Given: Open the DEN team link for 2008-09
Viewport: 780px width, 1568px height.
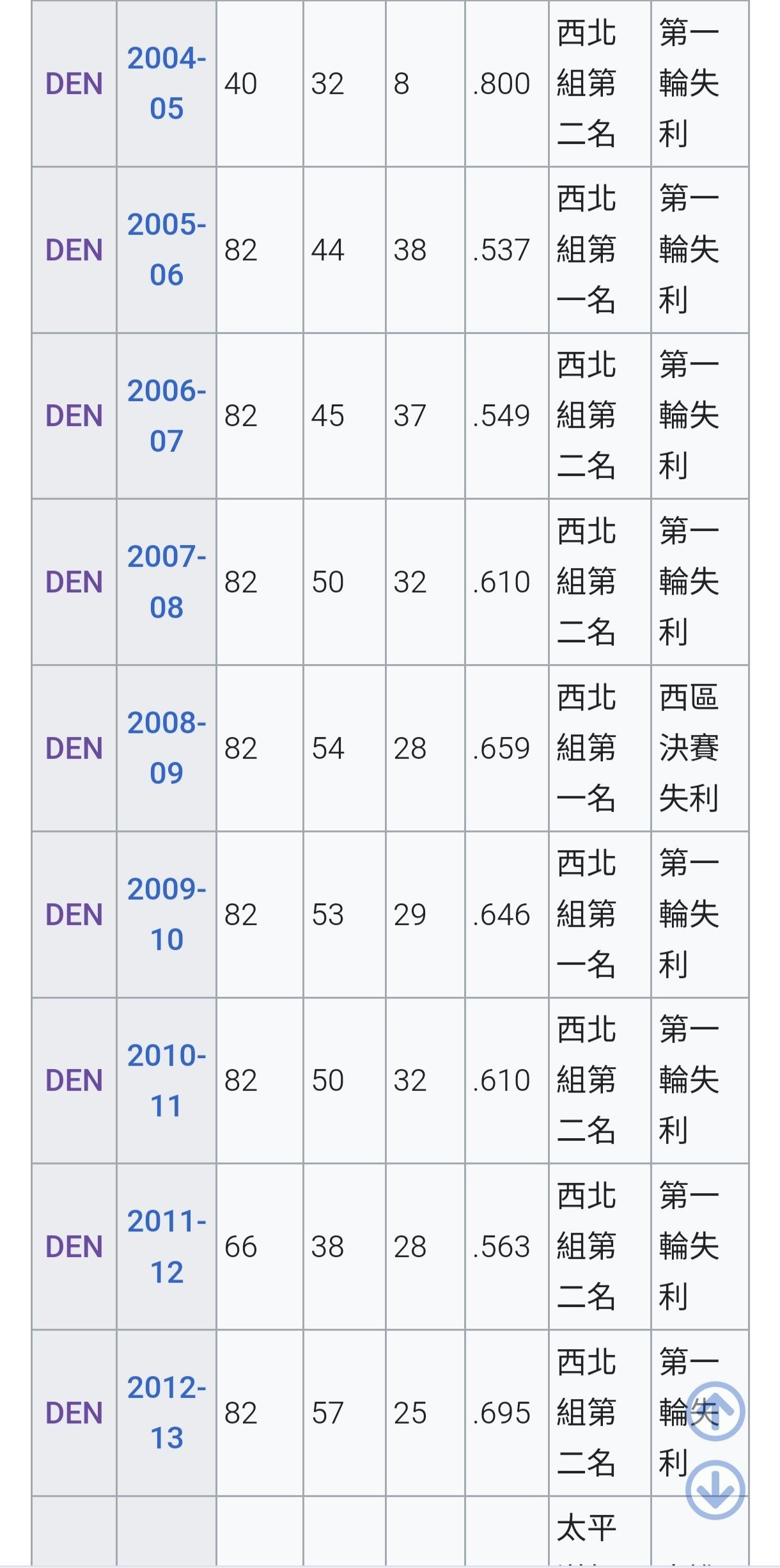Looking at the screenshot, I should 74,748.
